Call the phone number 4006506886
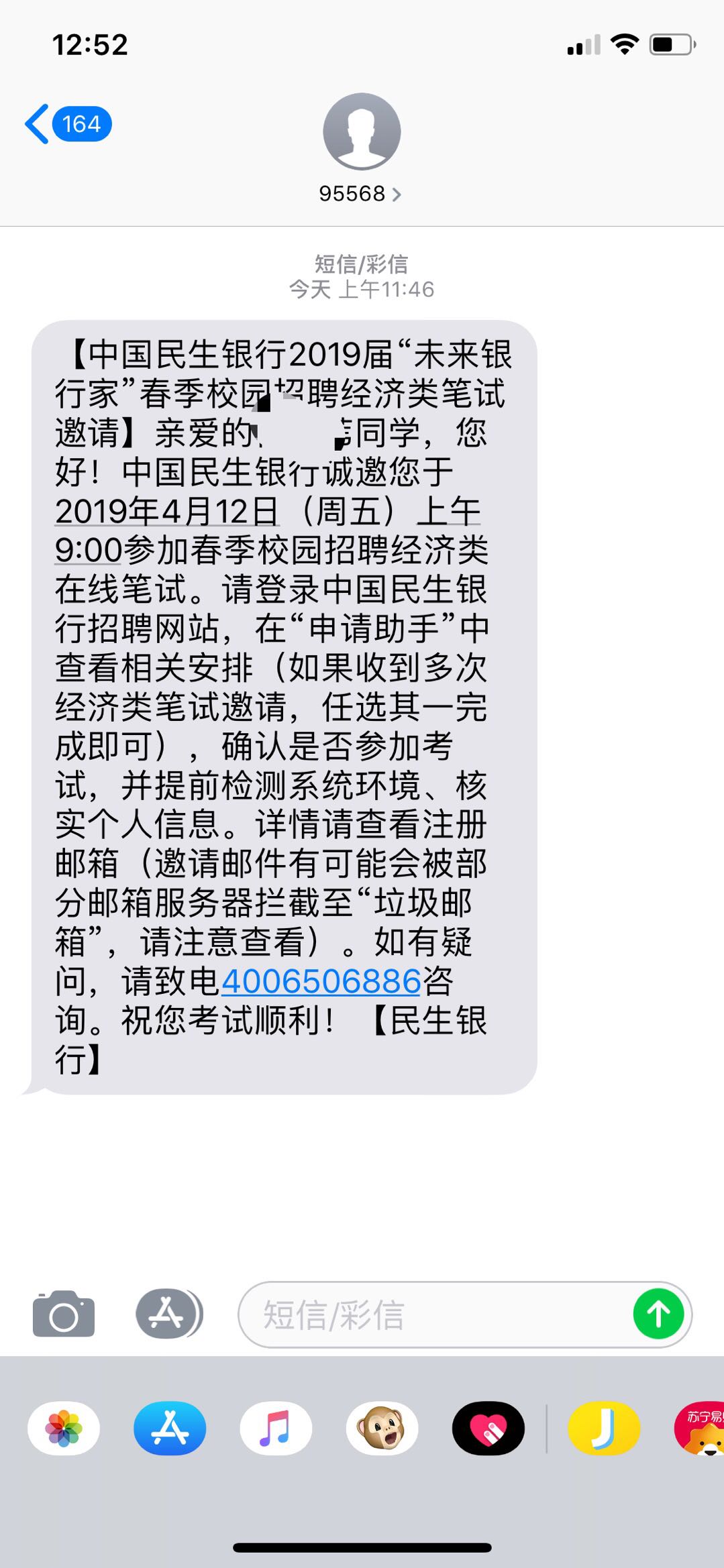The image size is (724, 1568). 321,982
